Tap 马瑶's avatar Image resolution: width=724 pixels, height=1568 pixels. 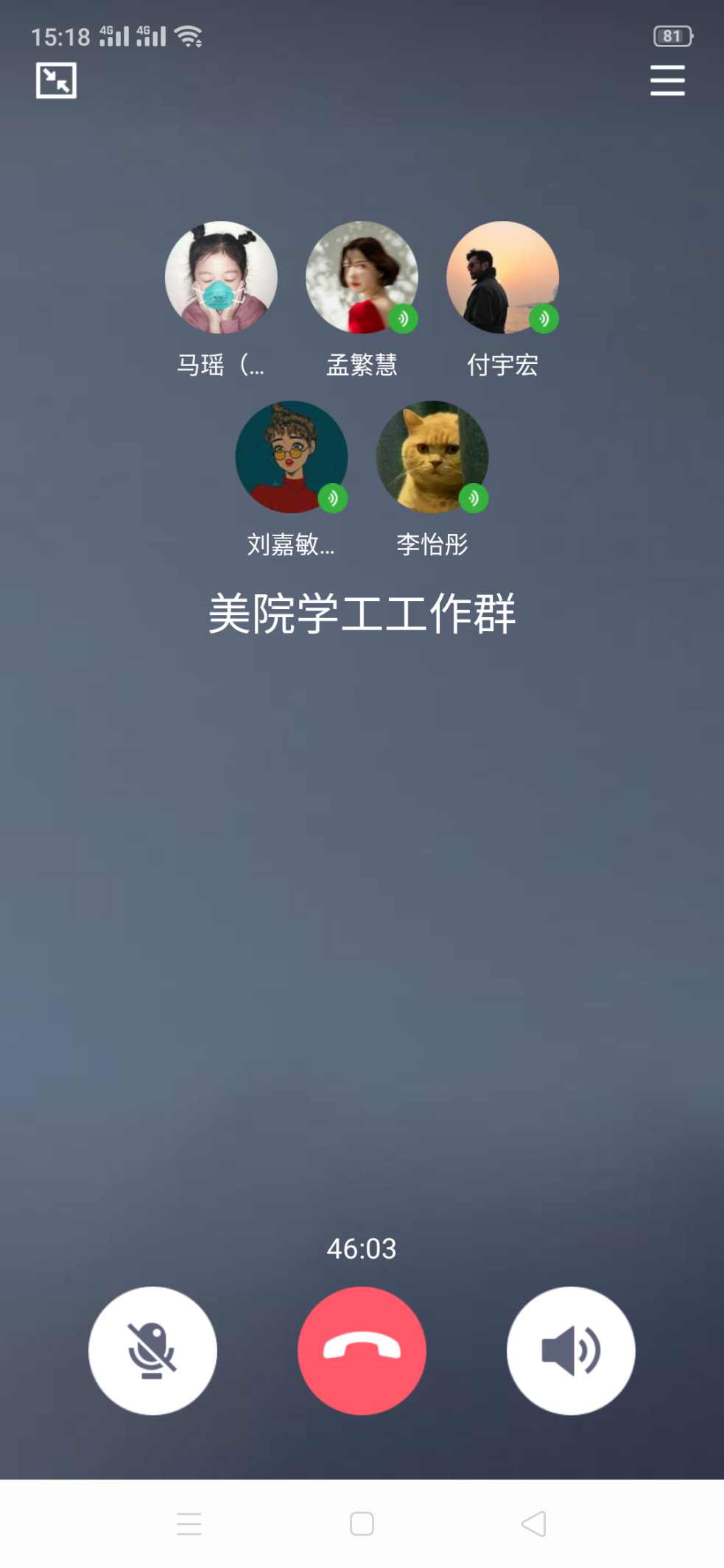click(221, 277)
